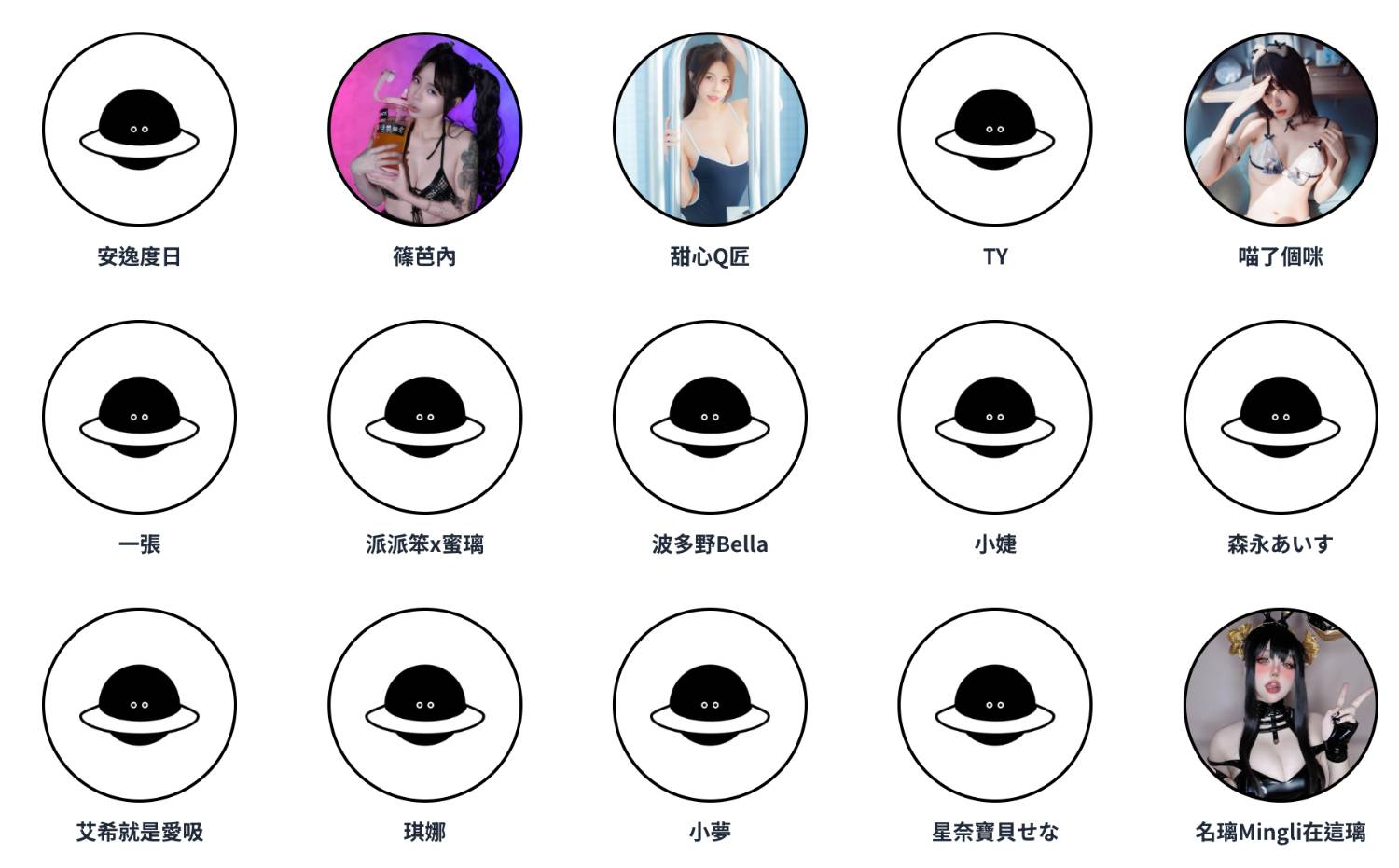Open 喵了個咪's profile

pos(1281,130)
